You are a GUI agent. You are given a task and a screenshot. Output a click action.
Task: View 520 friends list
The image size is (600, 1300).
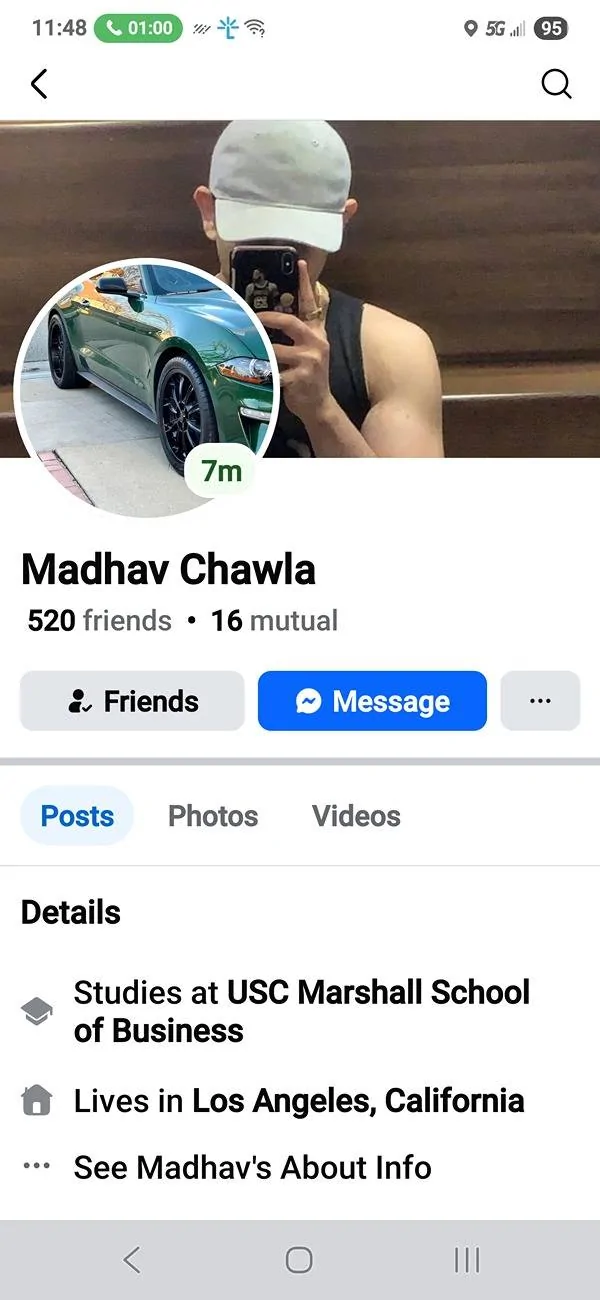click(99, 621)
